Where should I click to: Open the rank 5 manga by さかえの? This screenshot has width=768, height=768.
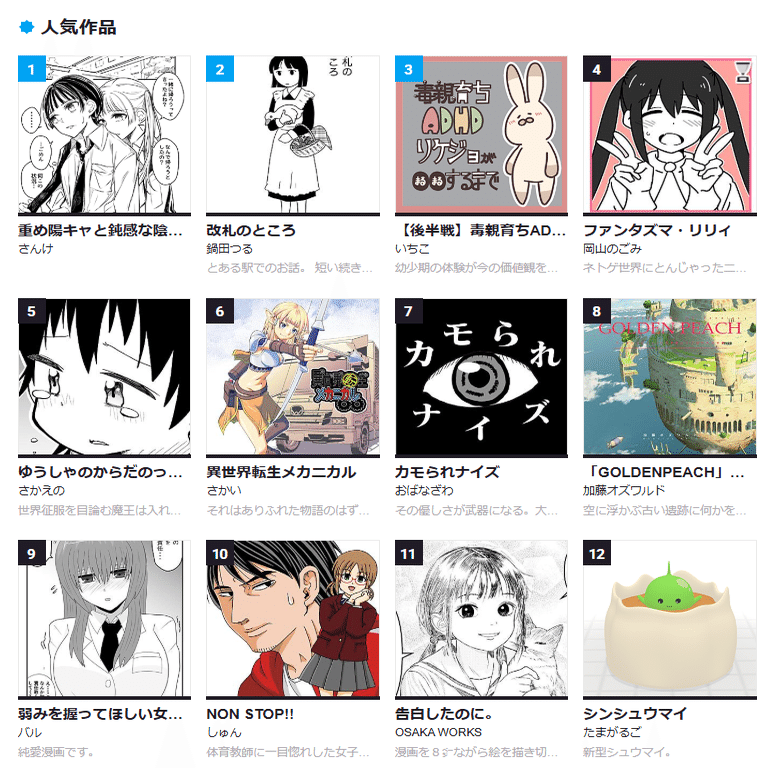point(104,377)
